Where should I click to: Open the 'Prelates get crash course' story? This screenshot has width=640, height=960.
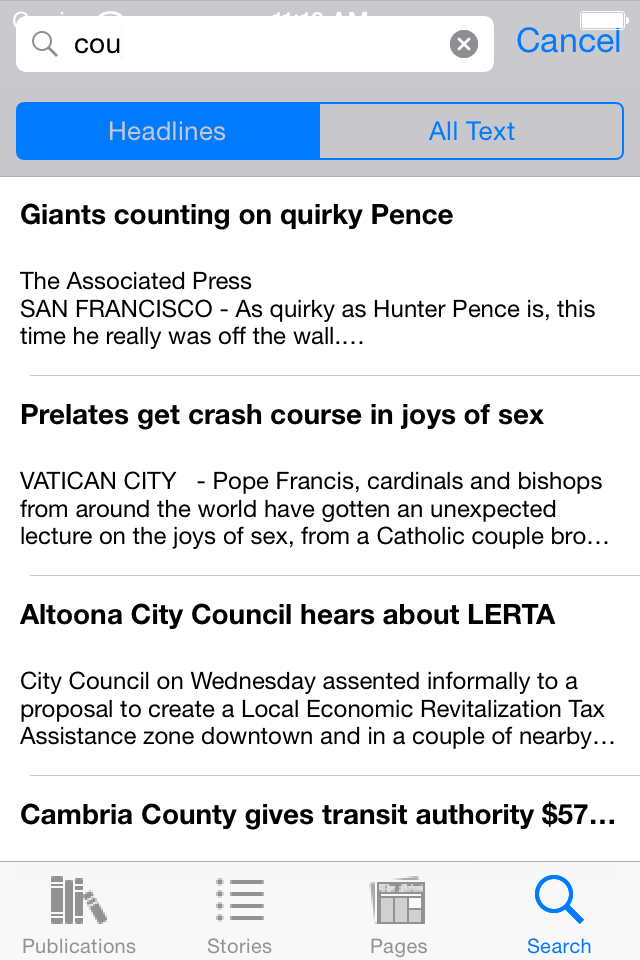tap(320, 476)
